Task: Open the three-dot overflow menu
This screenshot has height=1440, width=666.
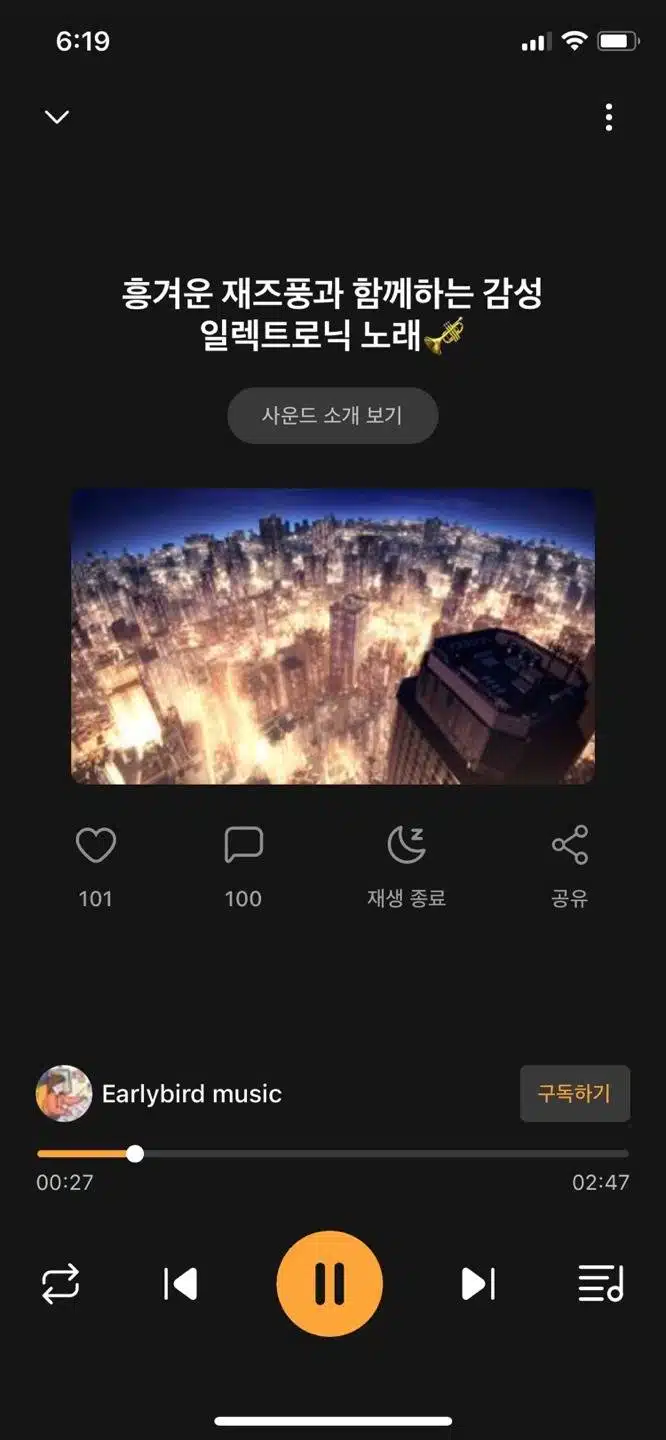Action: (x=609, y=117)
